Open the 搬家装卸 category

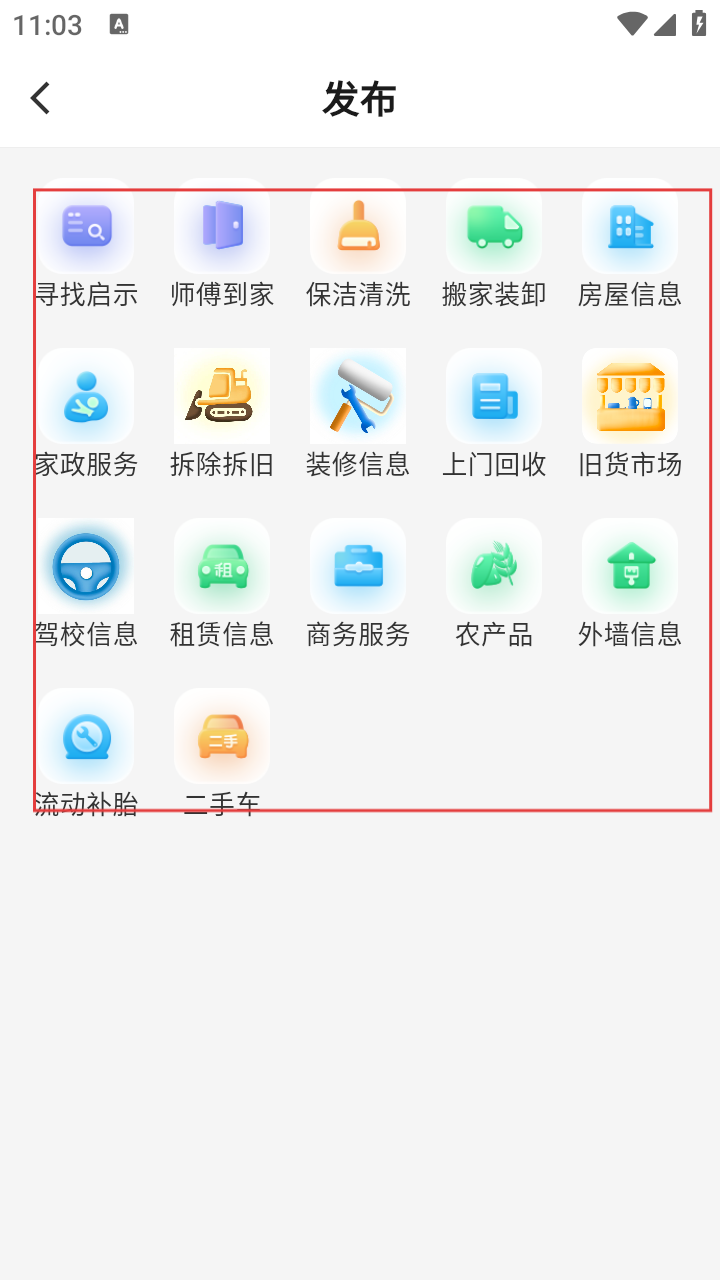tap(494, 244)
